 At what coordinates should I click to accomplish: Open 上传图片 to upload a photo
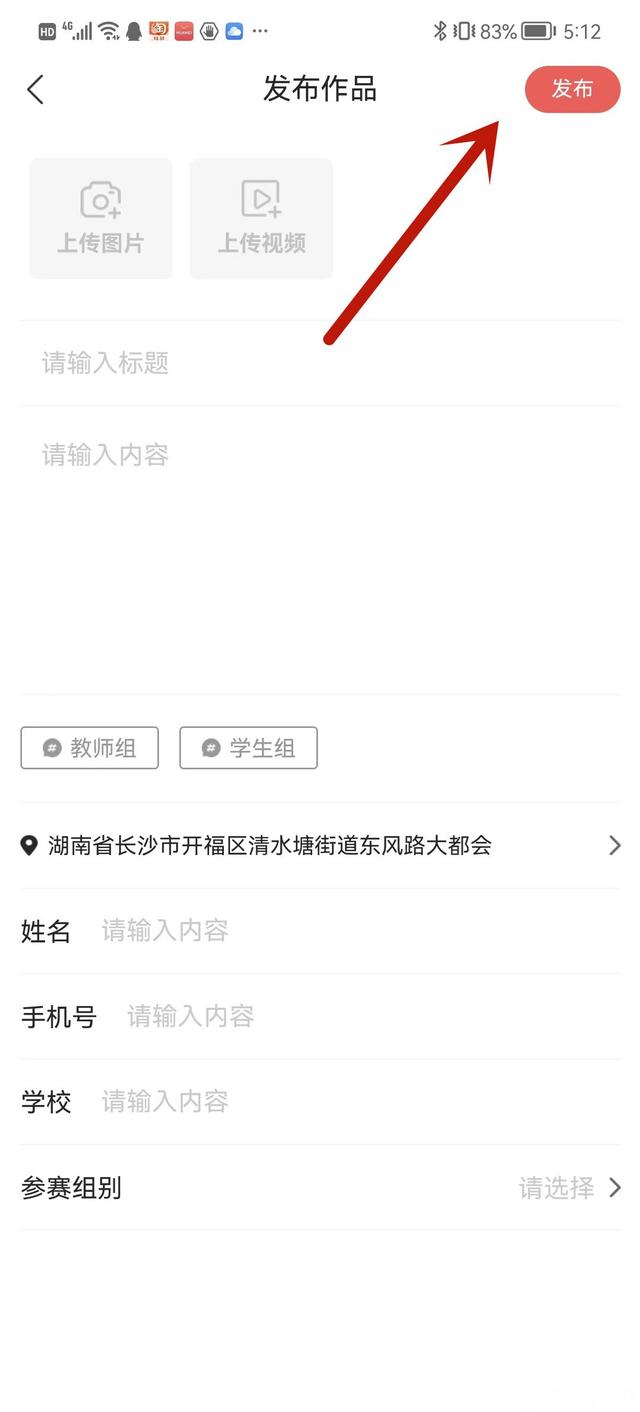point(101,218)
